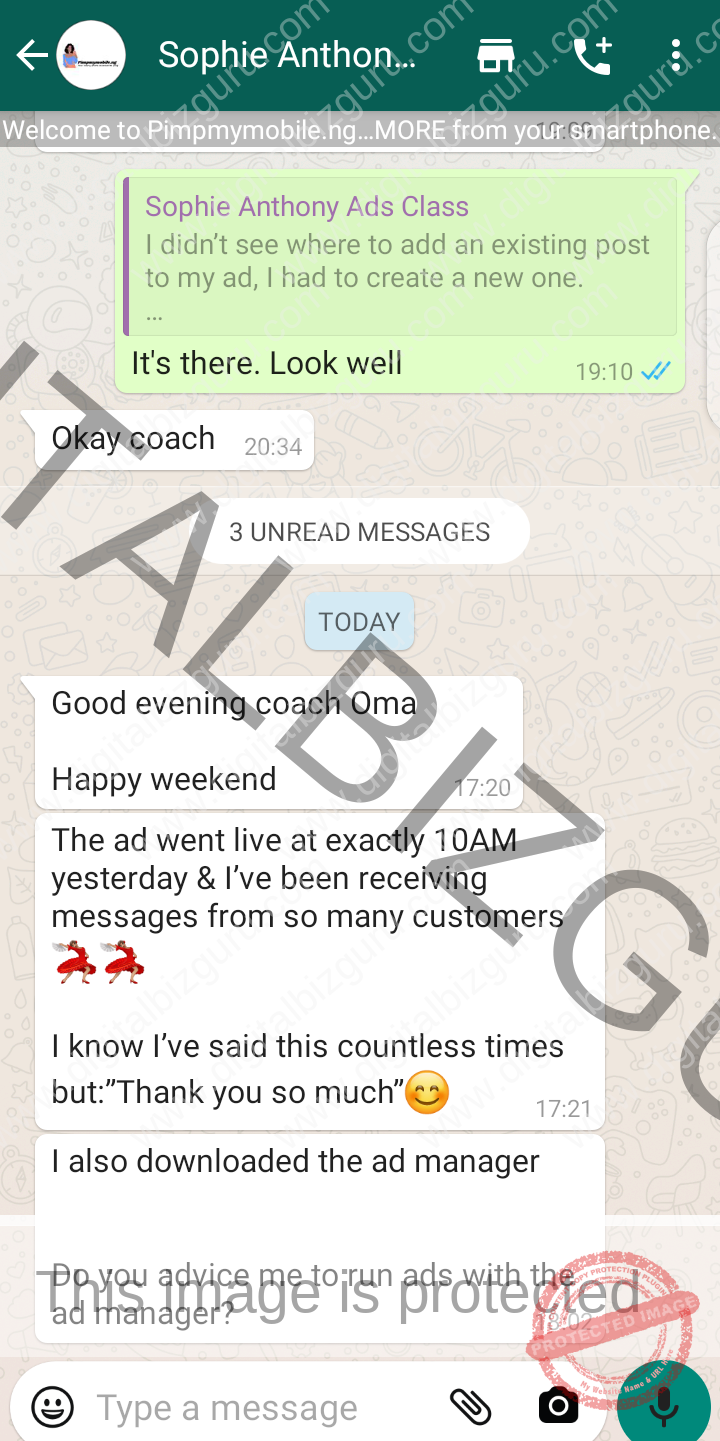Open Sophie Anthony chat info from title
Image resolution: width=720 pixels, height=1441 pixels.
286,55
